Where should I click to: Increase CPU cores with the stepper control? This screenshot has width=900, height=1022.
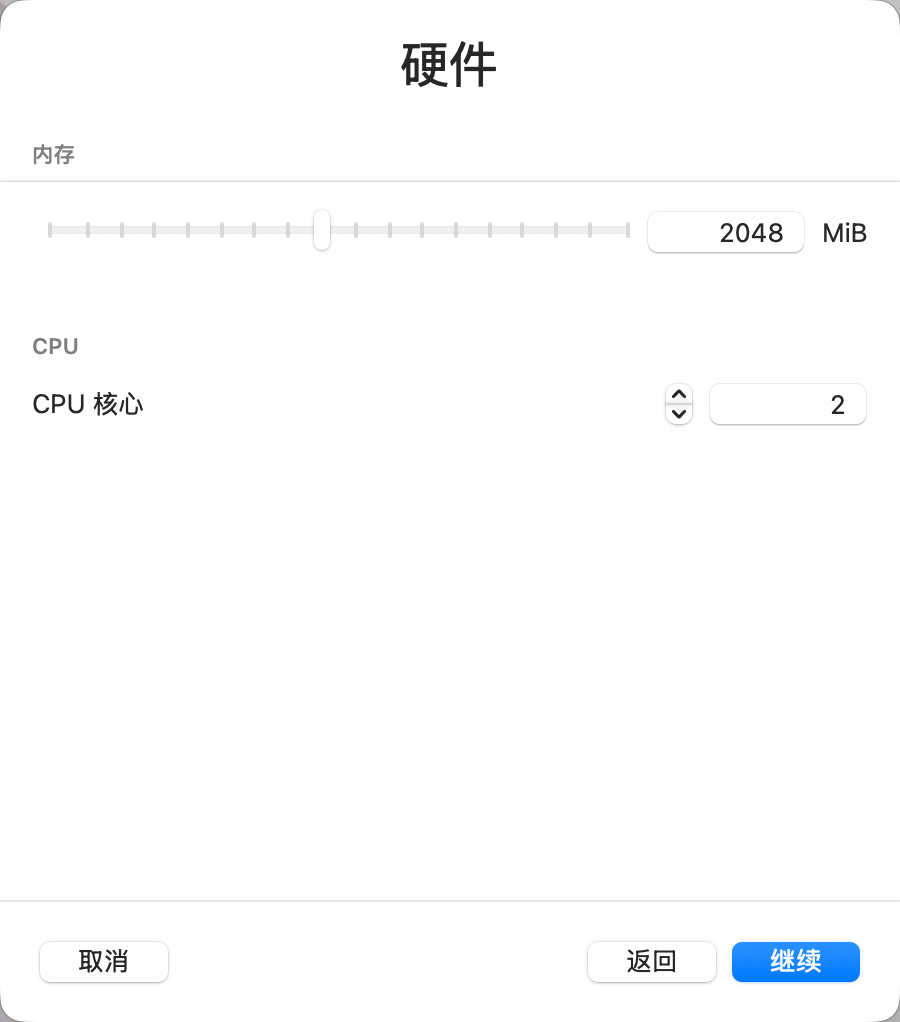pos(678,396)
